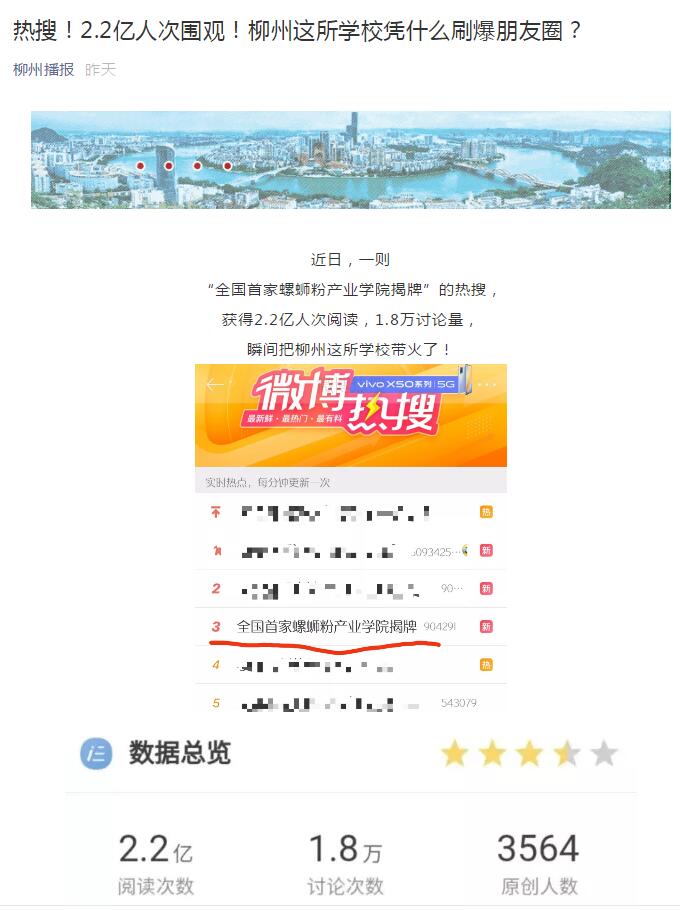The image size is (680, 910).
Task: Open the 柳州播报 account page
Action: point(43,70)
